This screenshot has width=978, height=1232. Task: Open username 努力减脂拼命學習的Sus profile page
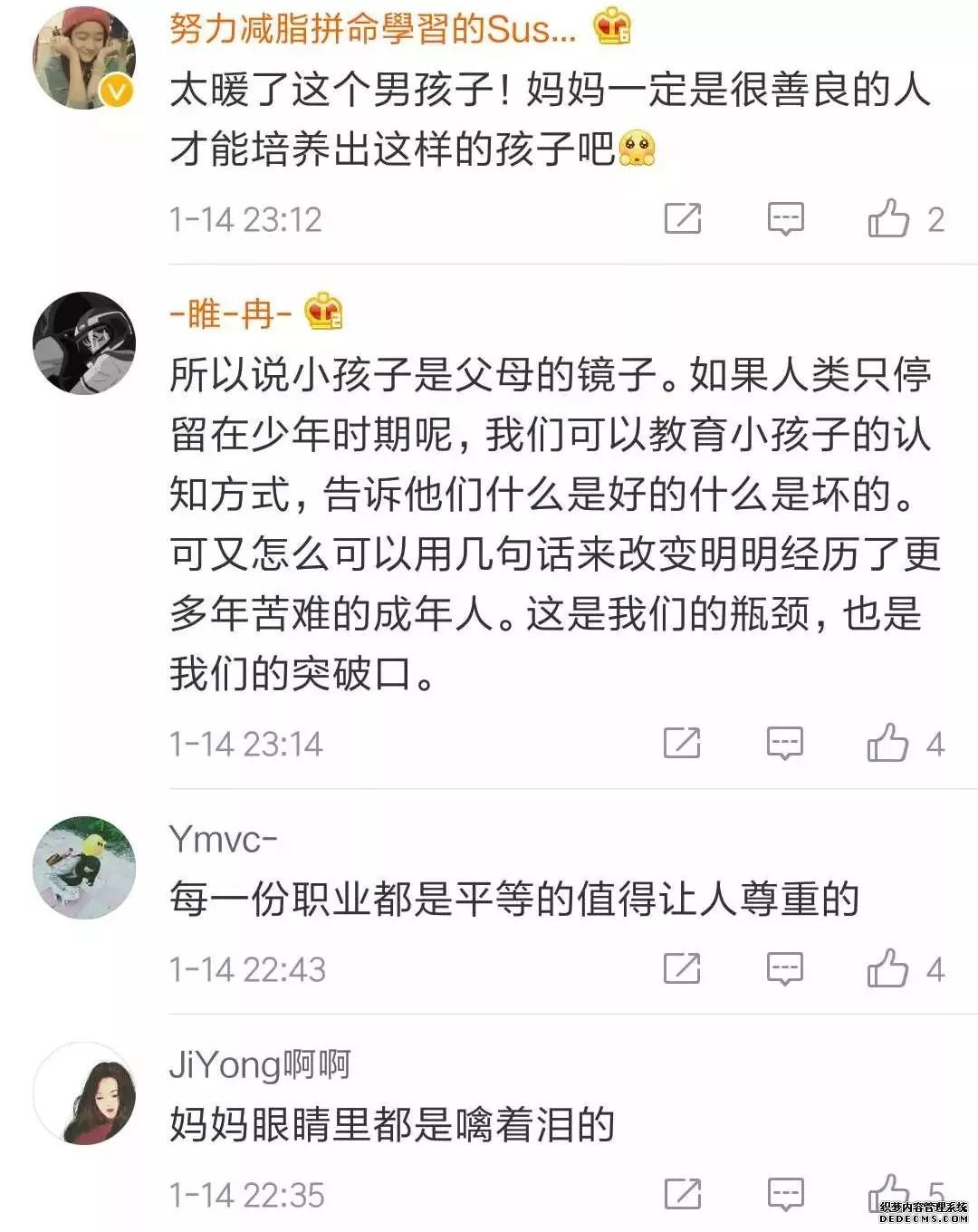click(x=372, y=30)
